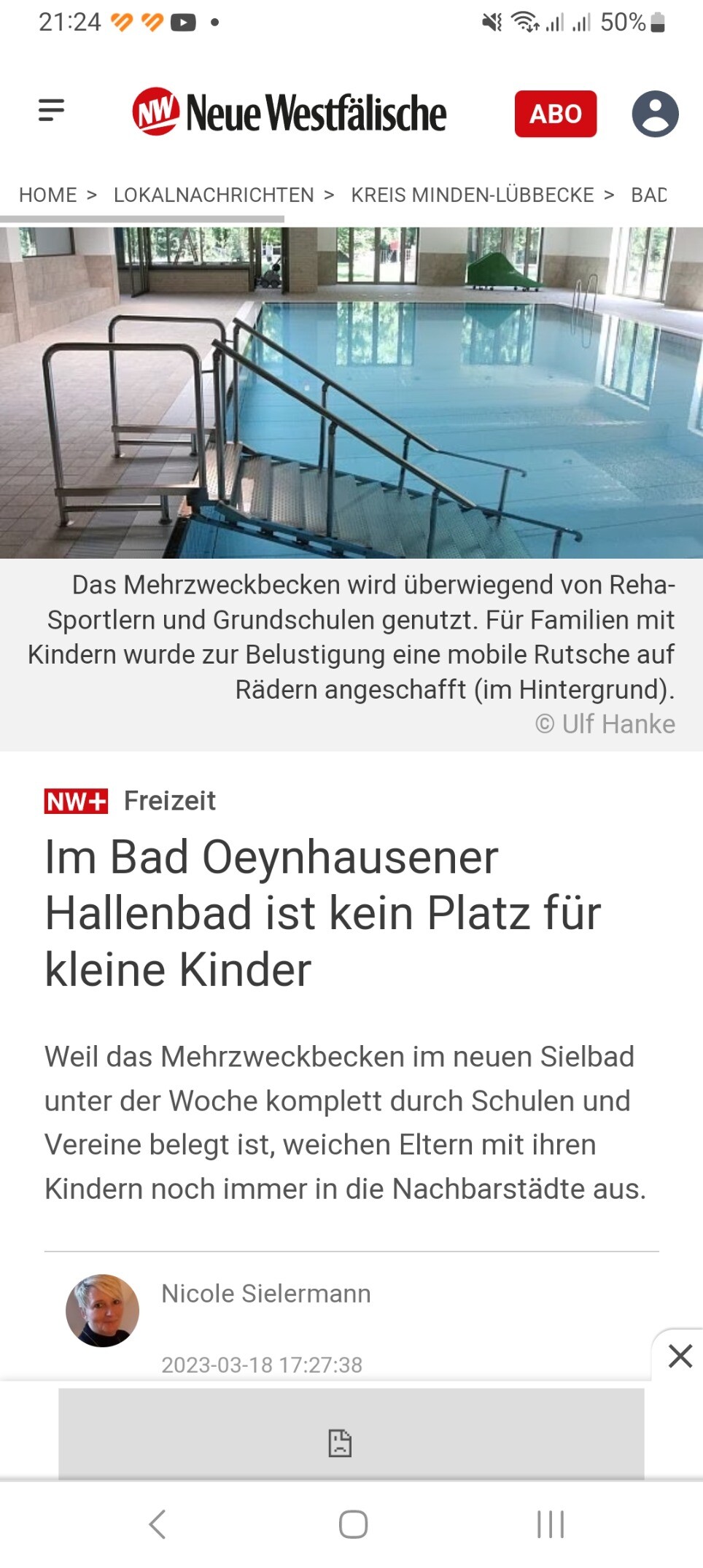703x1568 pixels.
Task: Open recent apps overview
Action: coord(550,1524)
